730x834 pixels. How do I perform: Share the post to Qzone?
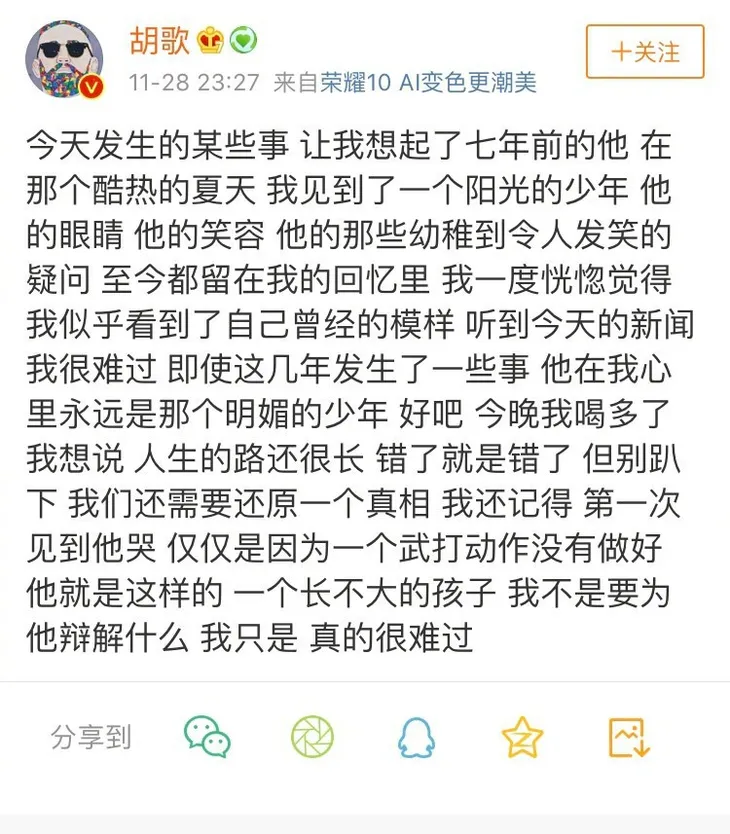pyautogui.click(x=522, y=737)
